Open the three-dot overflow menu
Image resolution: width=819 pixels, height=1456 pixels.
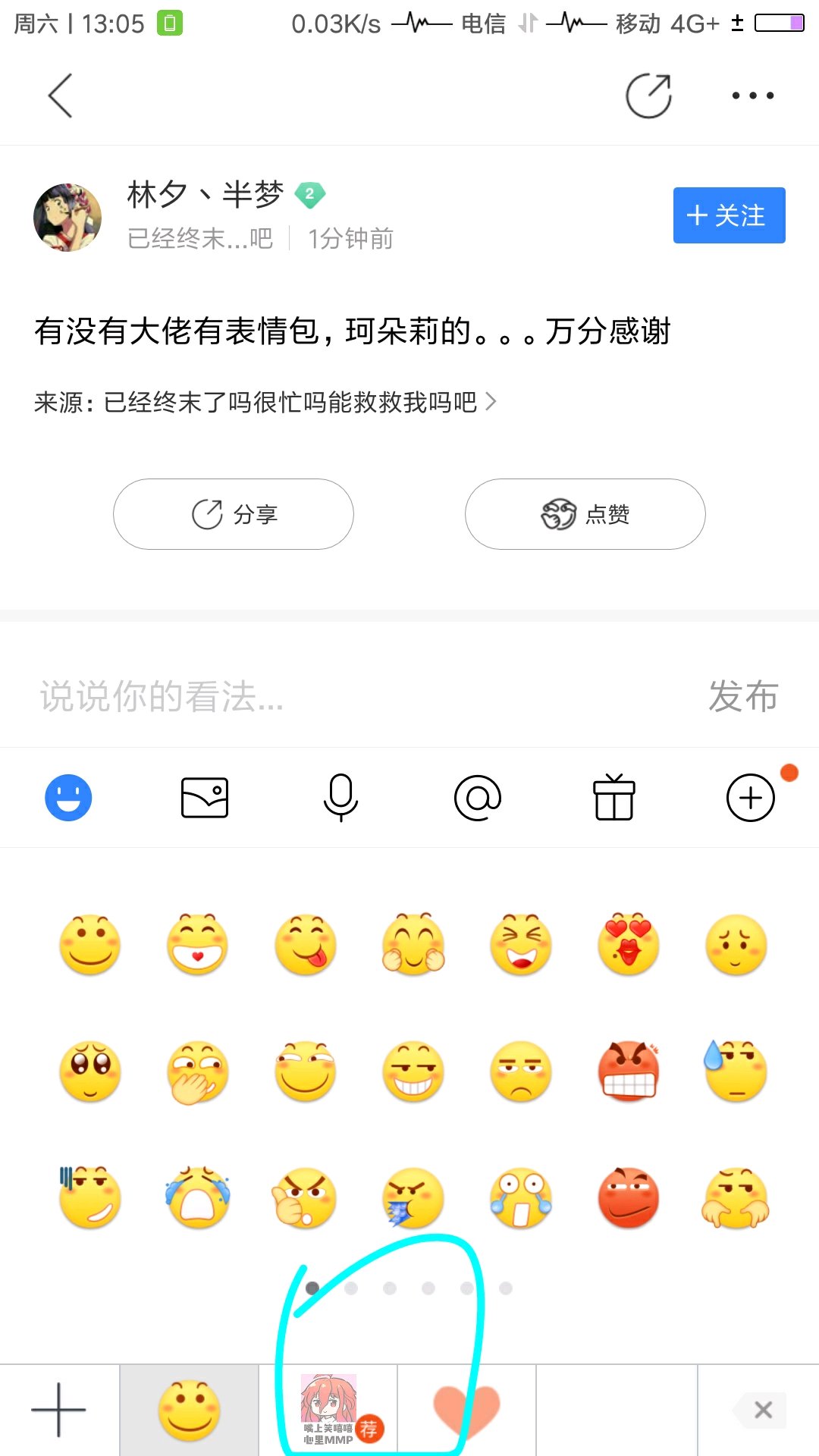tap(752, 96)
